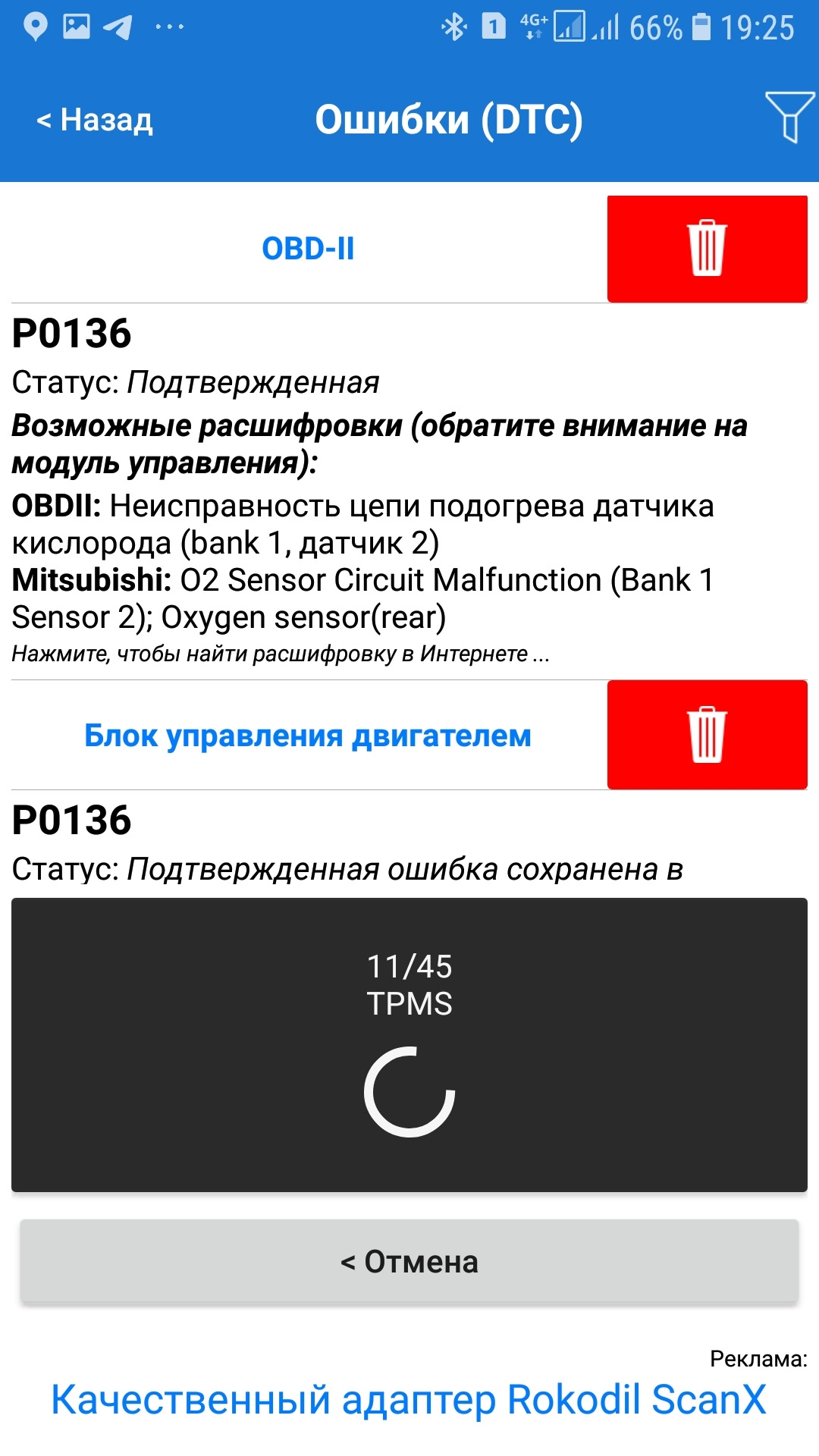Open the Rokodil ScanX adapter ad link
Screen dimensions: 819x1456
pyautogui.click(x=409, y=1399)
